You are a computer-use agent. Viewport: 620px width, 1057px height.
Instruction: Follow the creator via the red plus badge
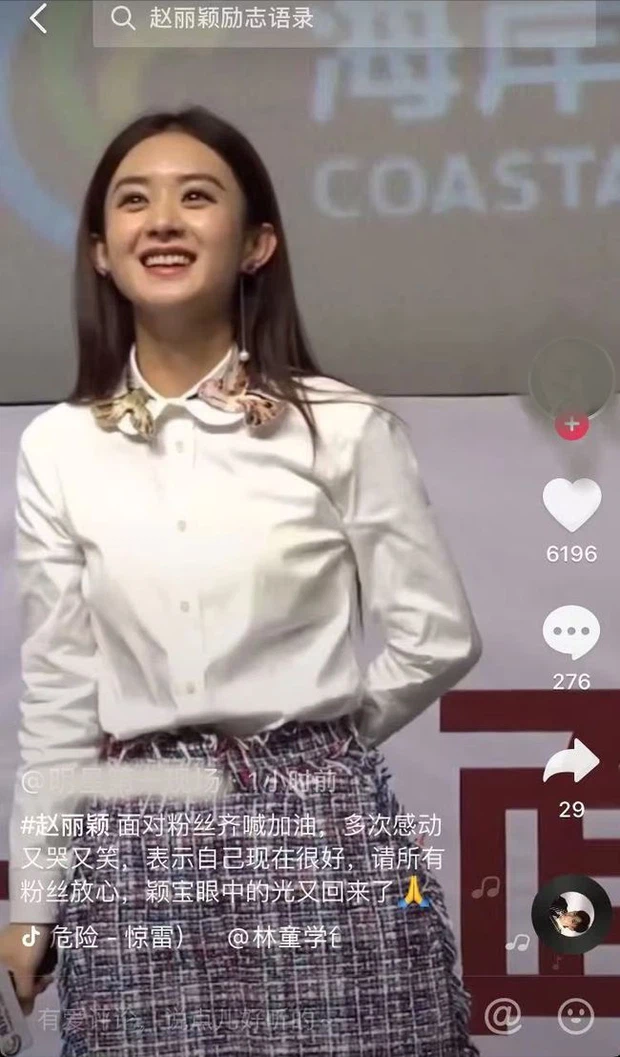click(572, 424)
